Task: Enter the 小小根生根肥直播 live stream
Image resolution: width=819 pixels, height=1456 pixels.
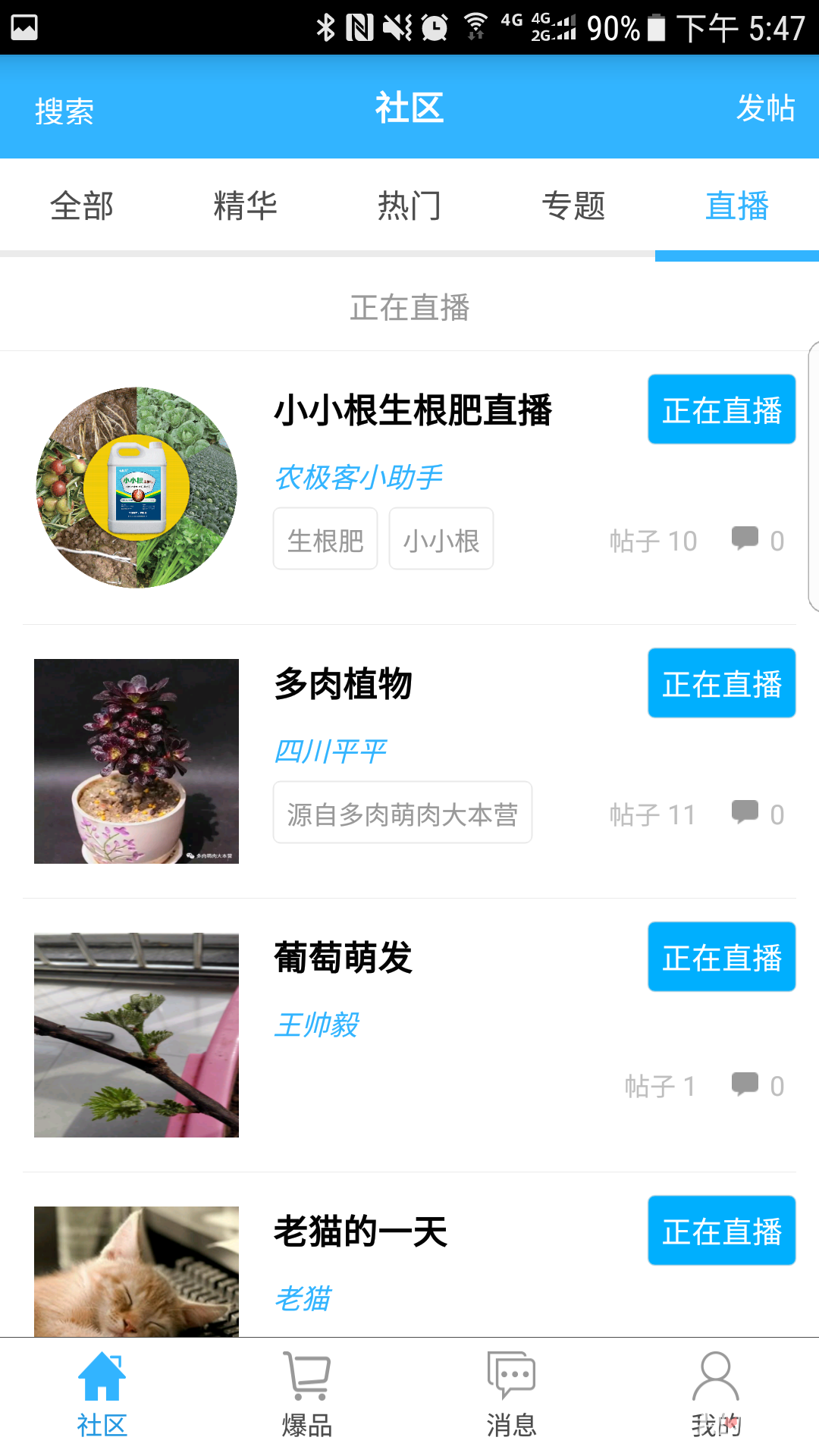Action: tap(413, 409)
